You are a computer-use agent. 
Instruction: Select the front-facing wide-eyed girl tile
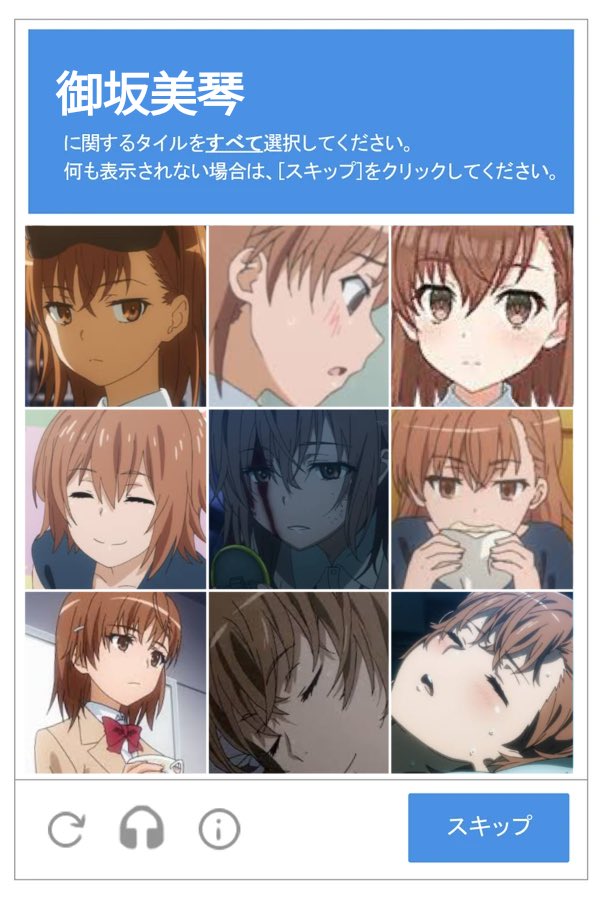click(x=482, y=316)
